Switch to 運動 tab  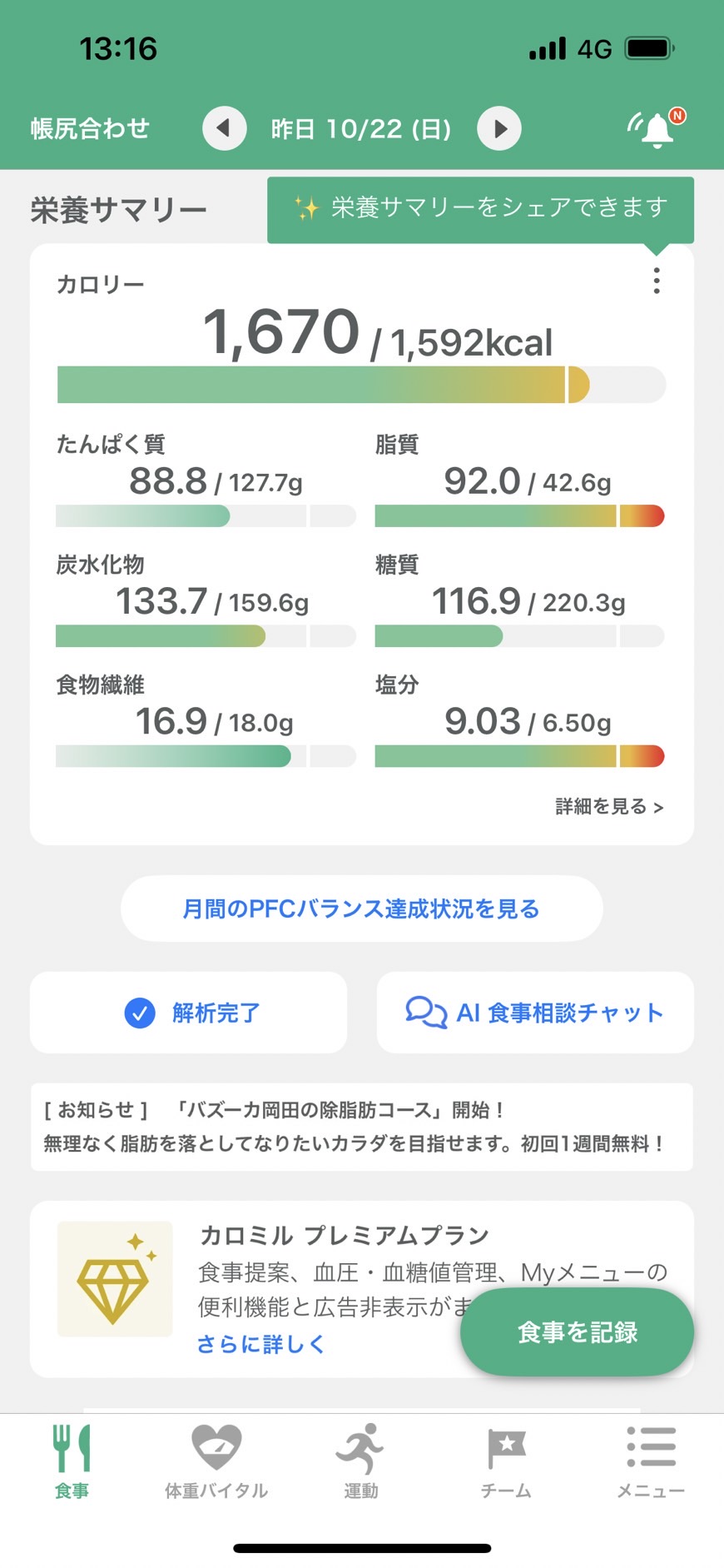[361, 1461]
